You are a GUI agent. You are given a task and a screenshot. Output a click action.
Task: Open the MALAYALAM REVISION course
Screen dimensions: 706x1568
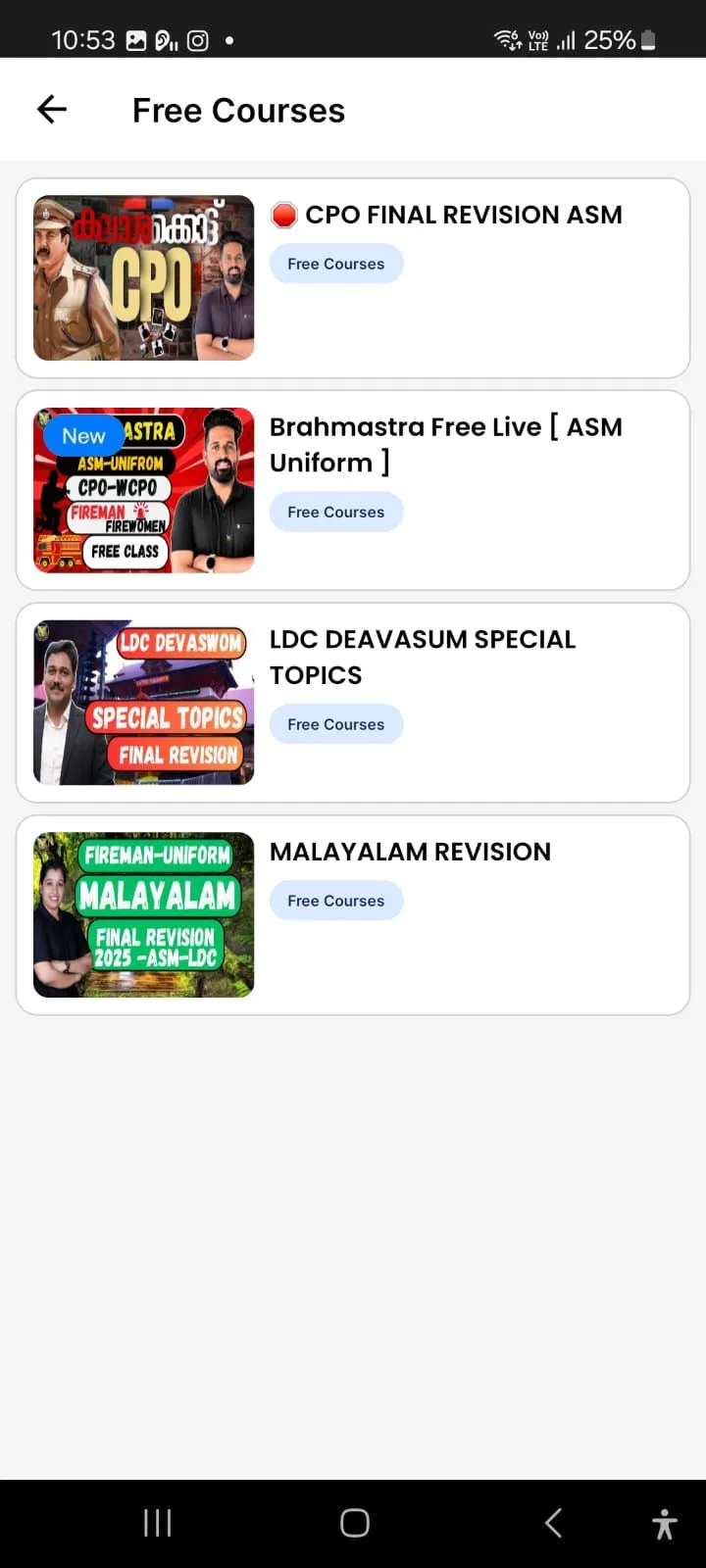(410, 852)
